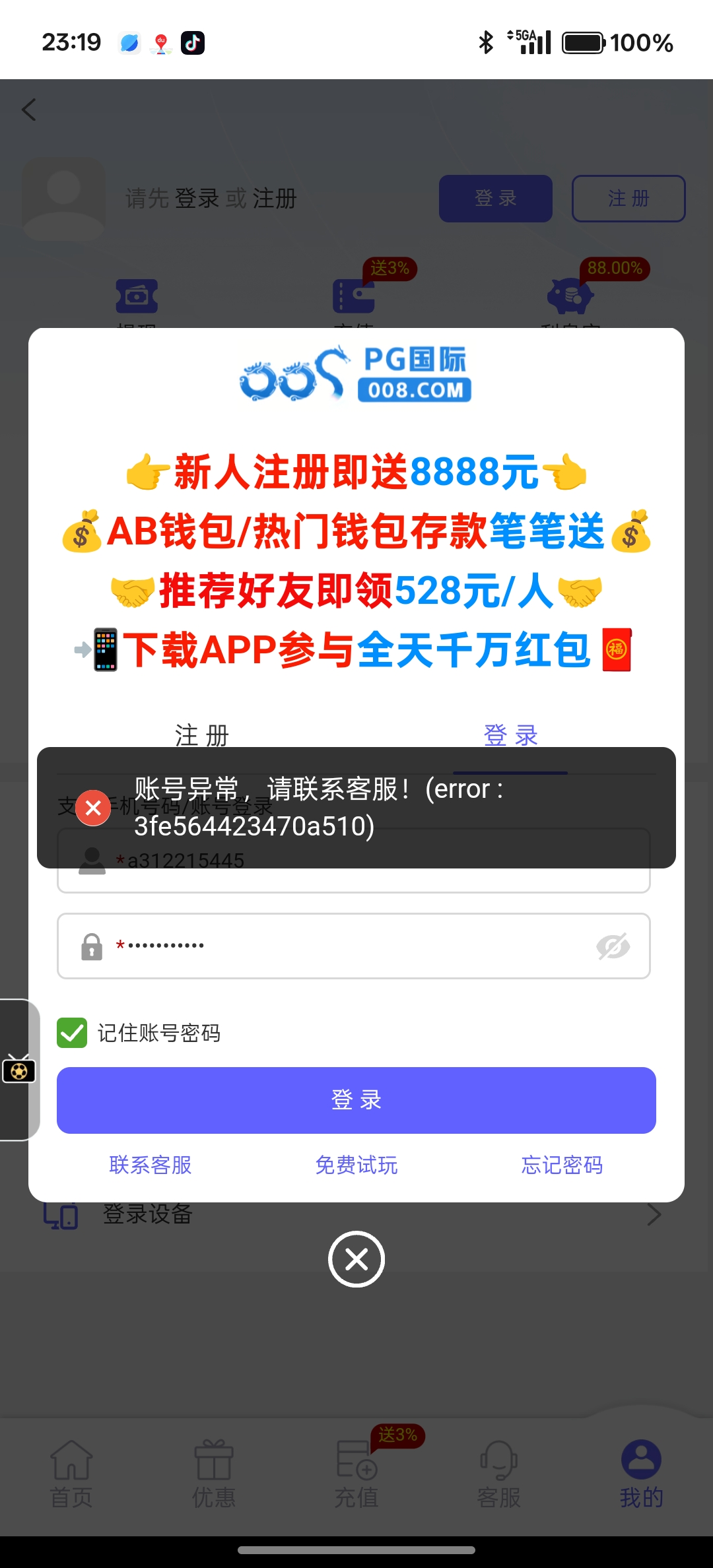The width and height of the screenshot is (713, 1568).
Task: Toggle password visibility eye icon
Action: 613,946
